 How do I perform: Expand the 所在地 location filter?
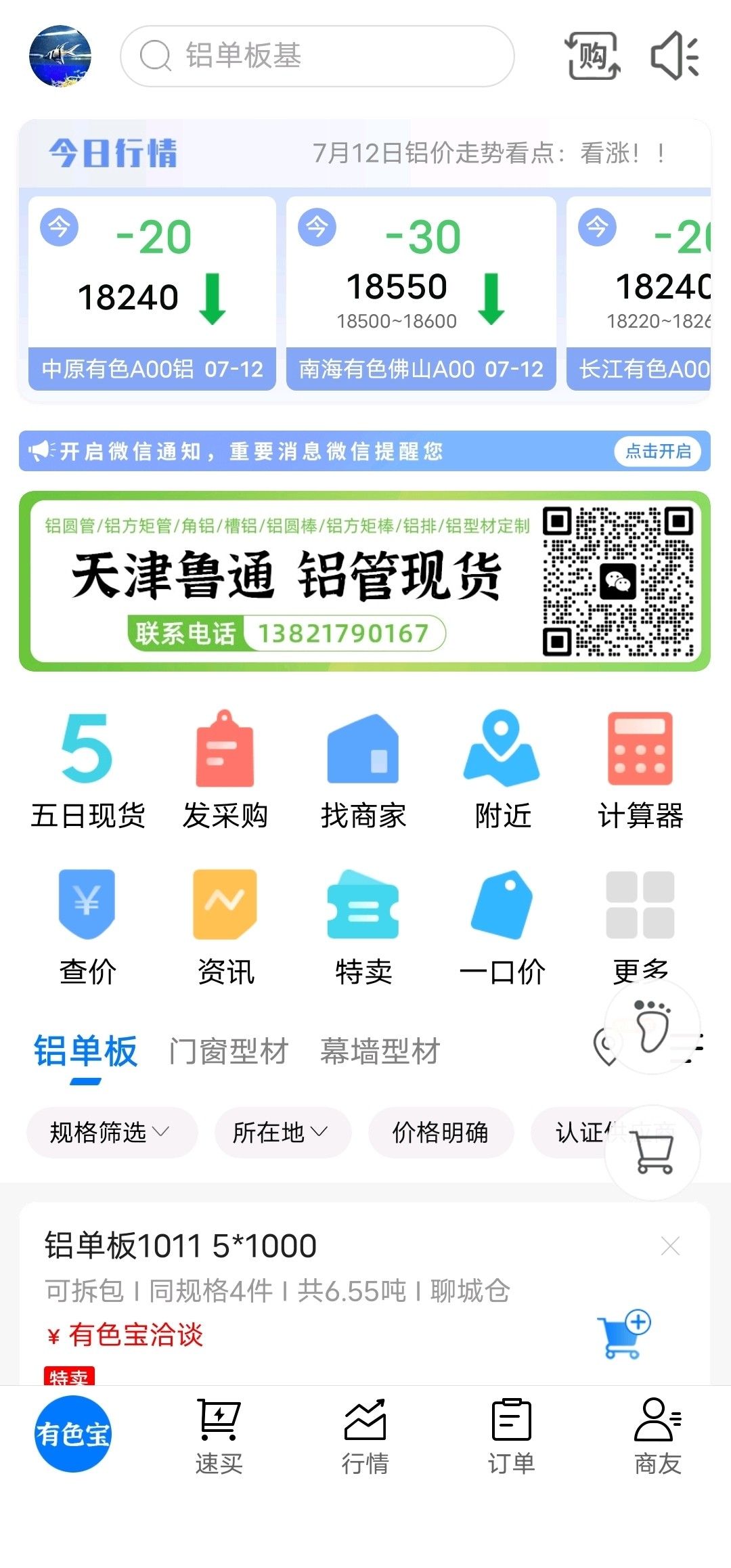(283, 1132)
